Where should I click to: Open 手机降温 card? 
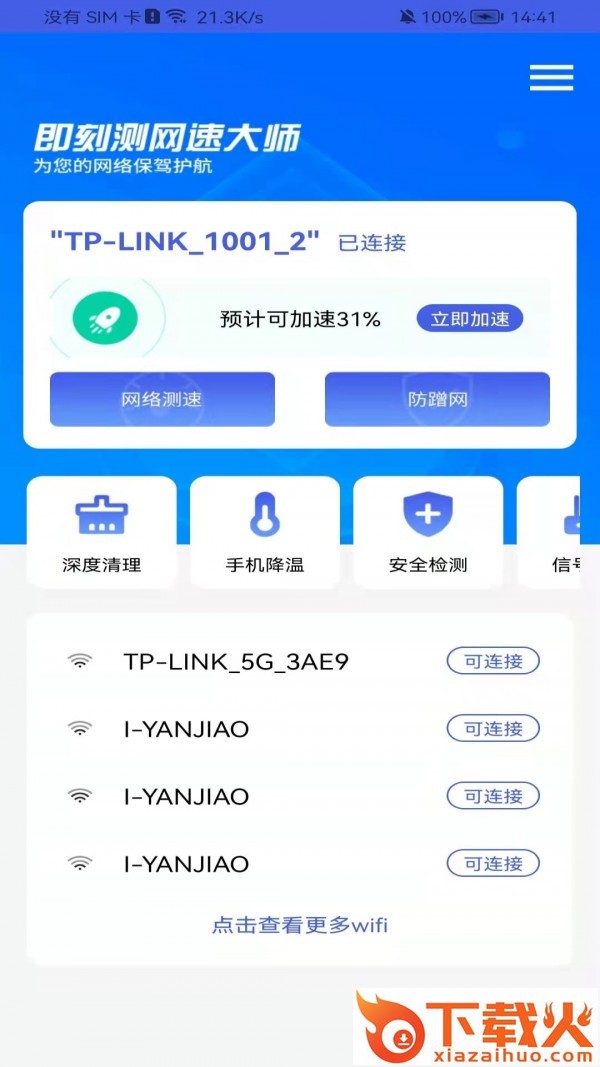tap(265, 532)
